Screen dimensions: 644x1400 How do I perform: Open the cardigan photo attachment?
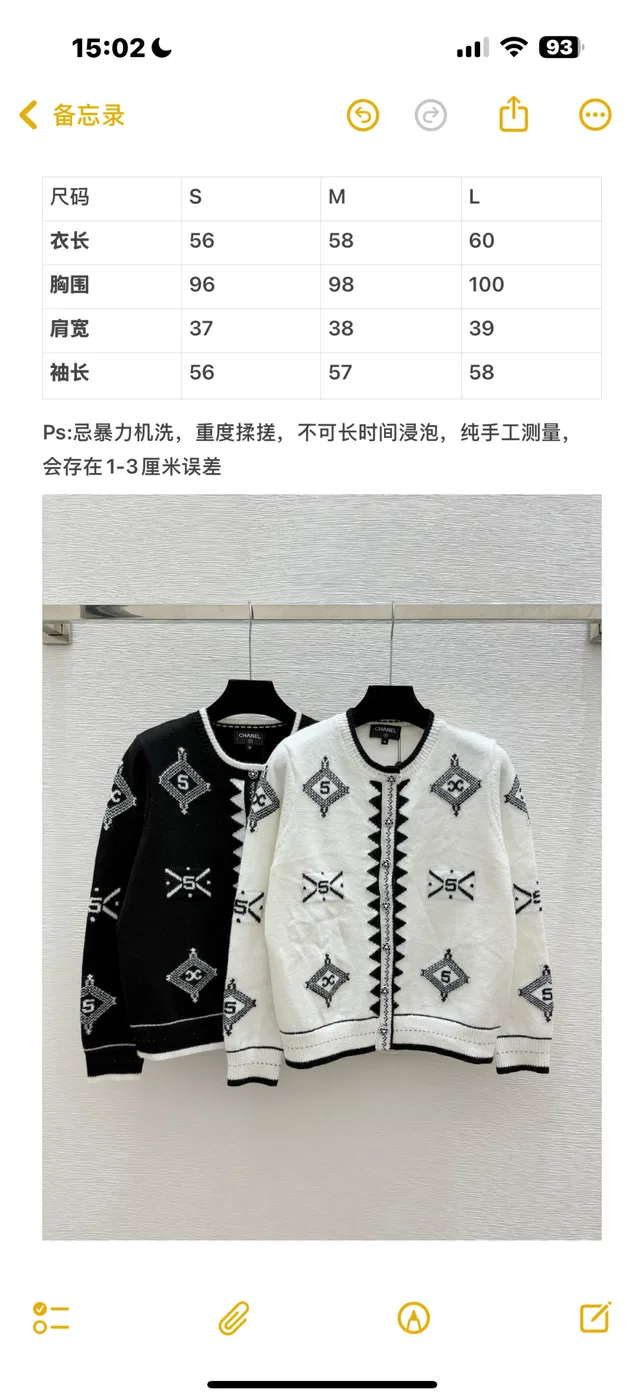322,867
